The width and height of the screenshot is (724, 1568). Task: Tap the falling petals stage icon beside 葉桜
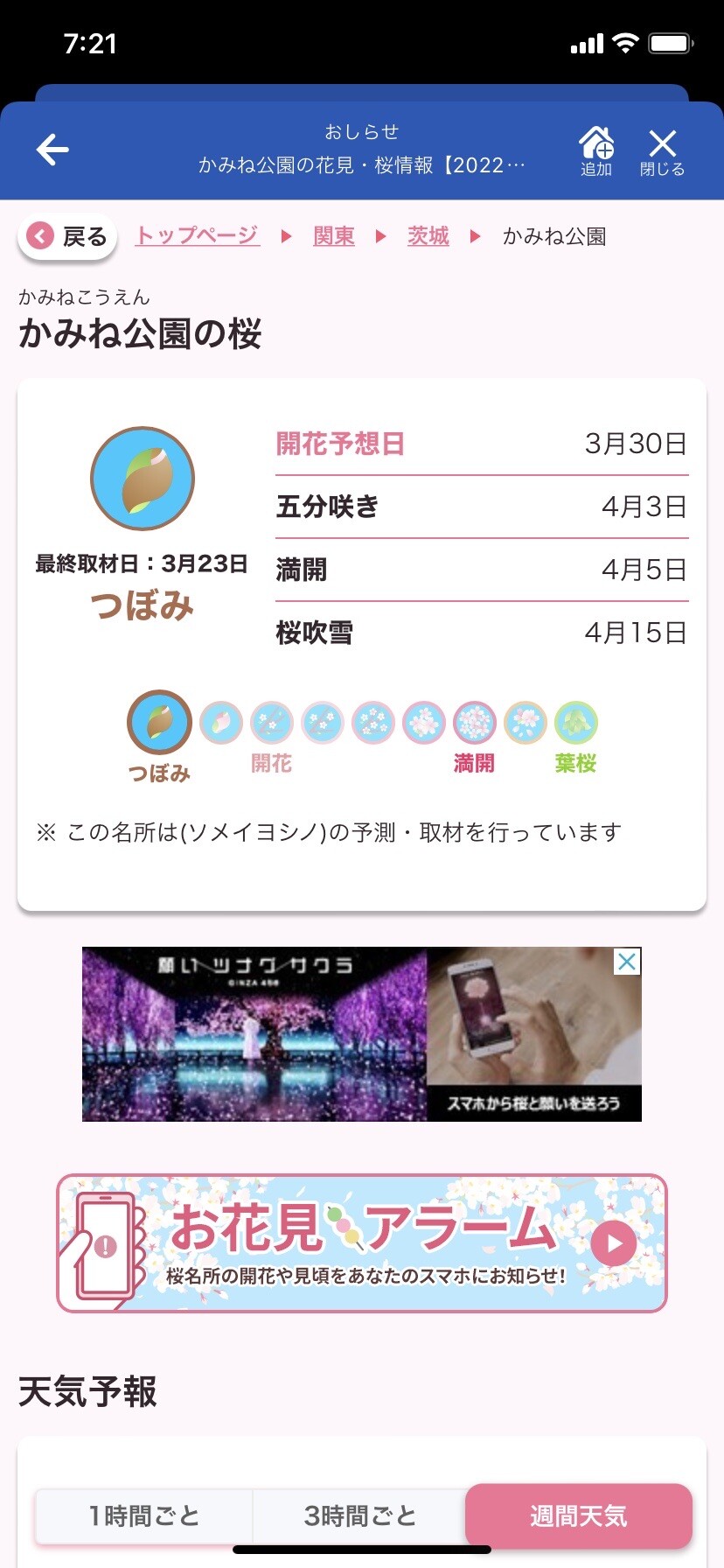click(x=525, y=724)
